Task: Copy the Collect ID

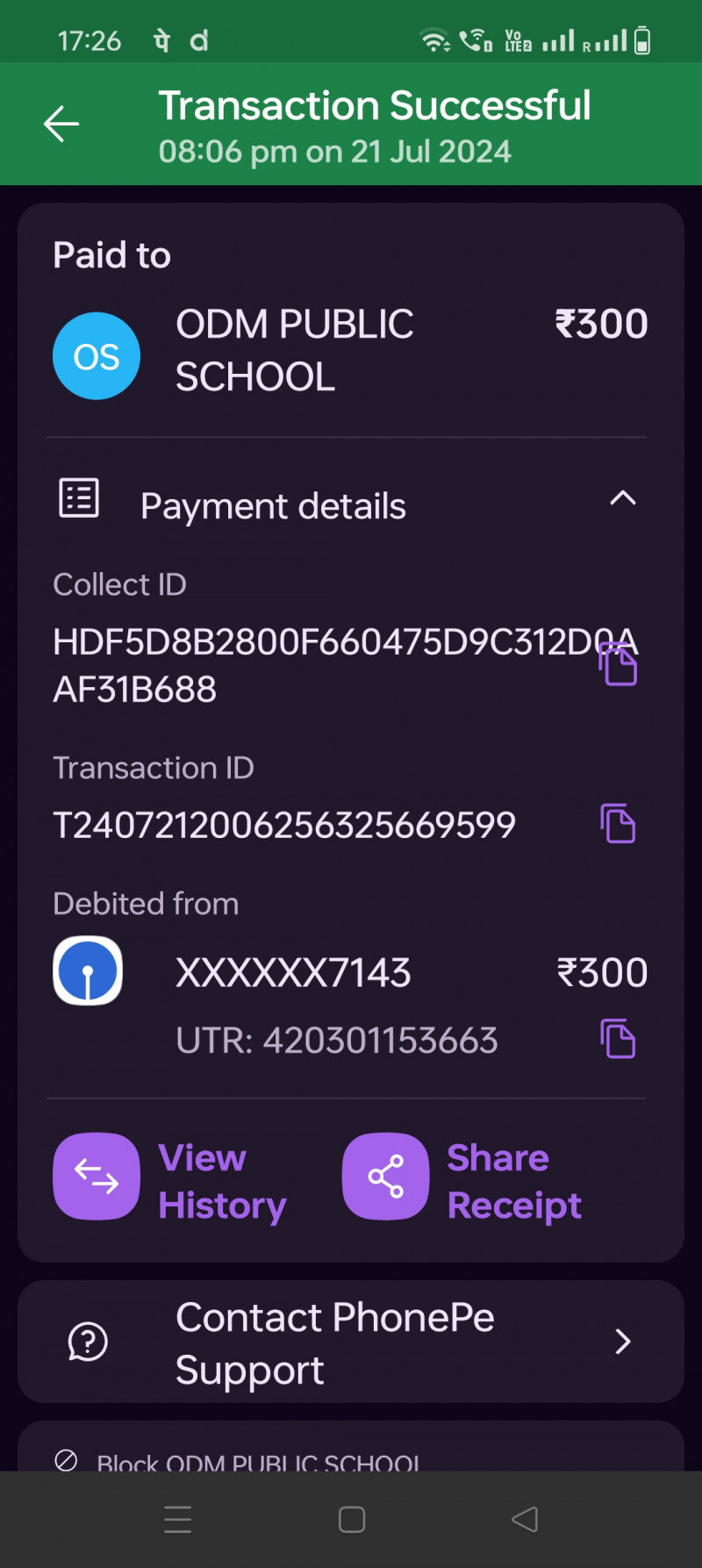Action: (619, 664)
